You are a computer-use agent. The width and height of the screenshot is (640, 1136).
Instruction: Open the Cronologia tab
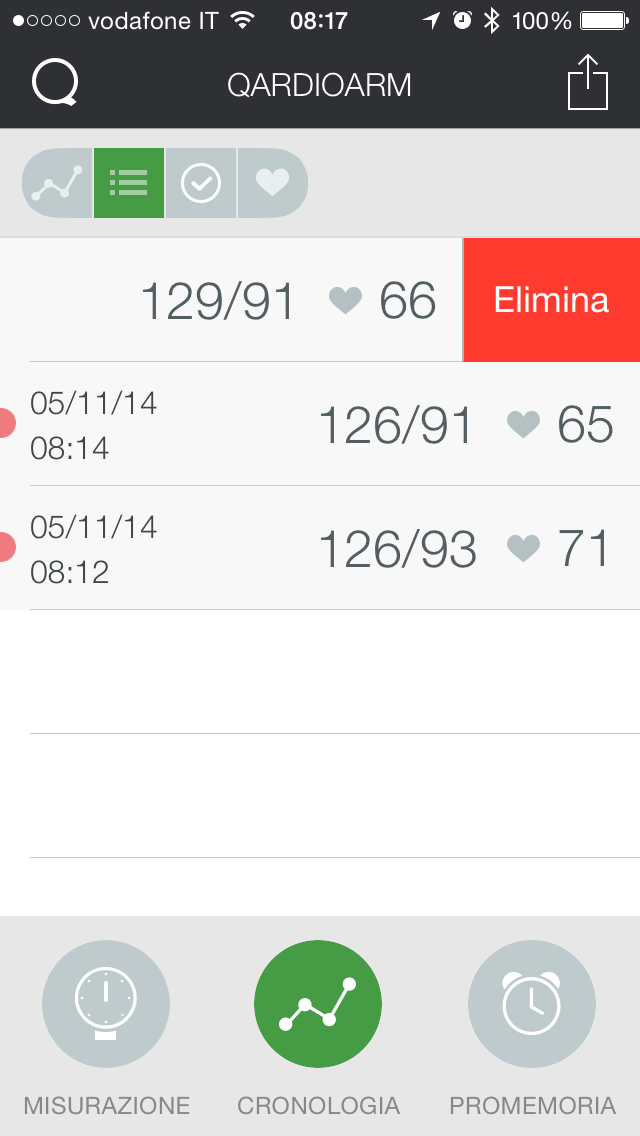pos(318,1004)
